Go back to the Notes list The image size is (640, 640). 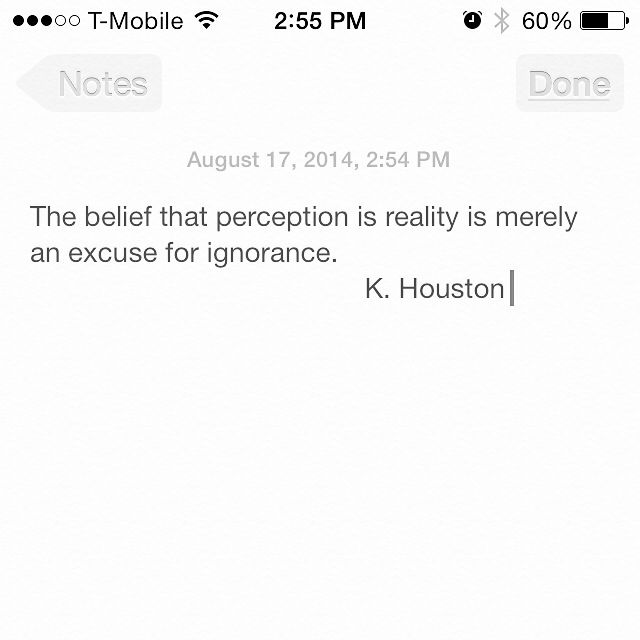pos(92,84)
